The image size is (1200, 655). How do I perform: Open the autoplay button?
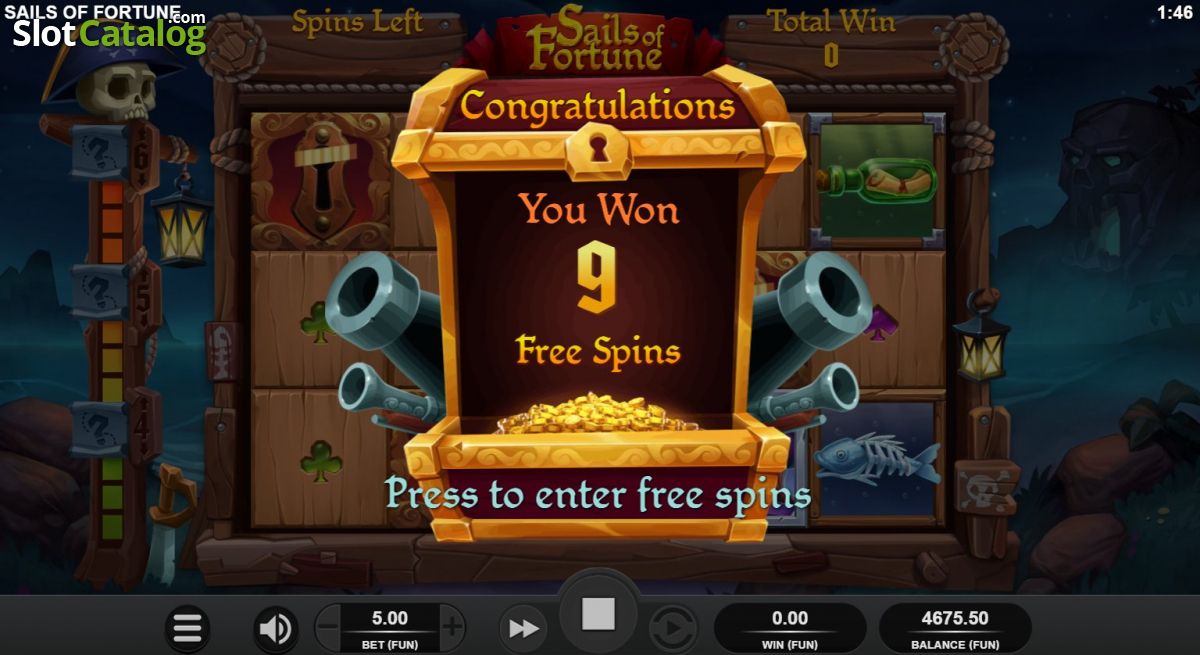point(673,628)
